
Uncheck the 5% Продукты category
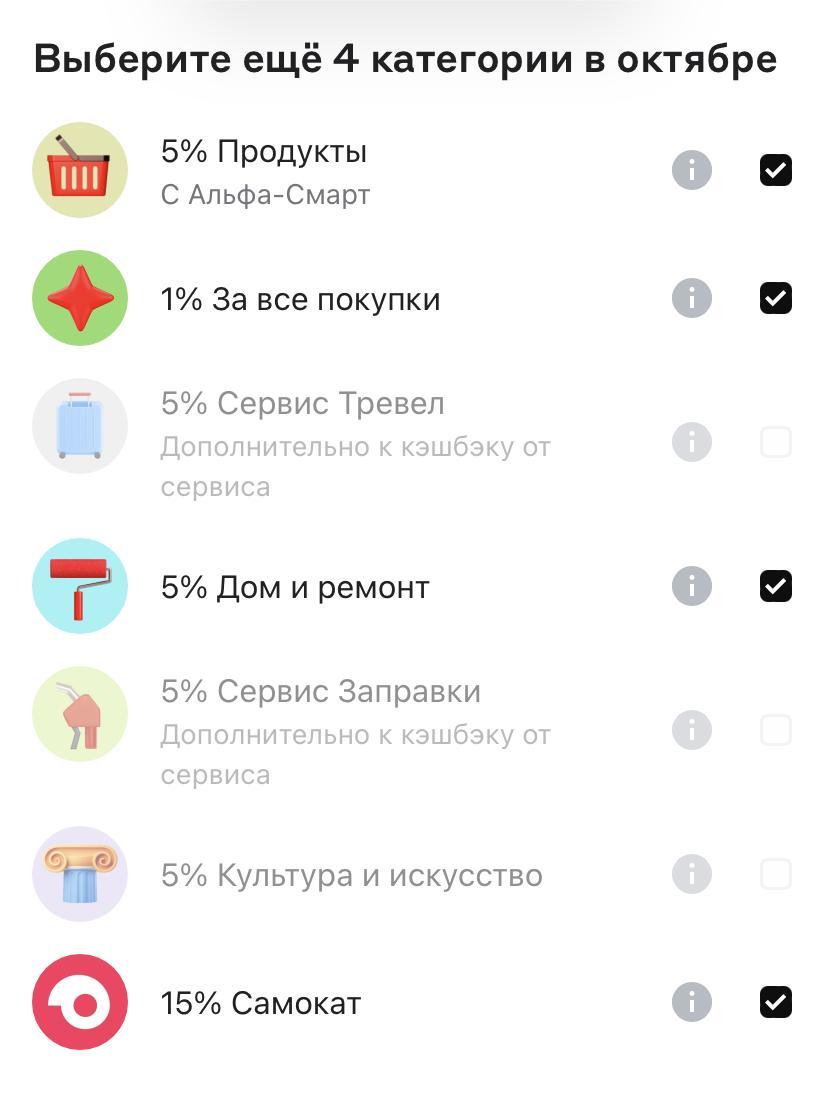coord(776,170)
